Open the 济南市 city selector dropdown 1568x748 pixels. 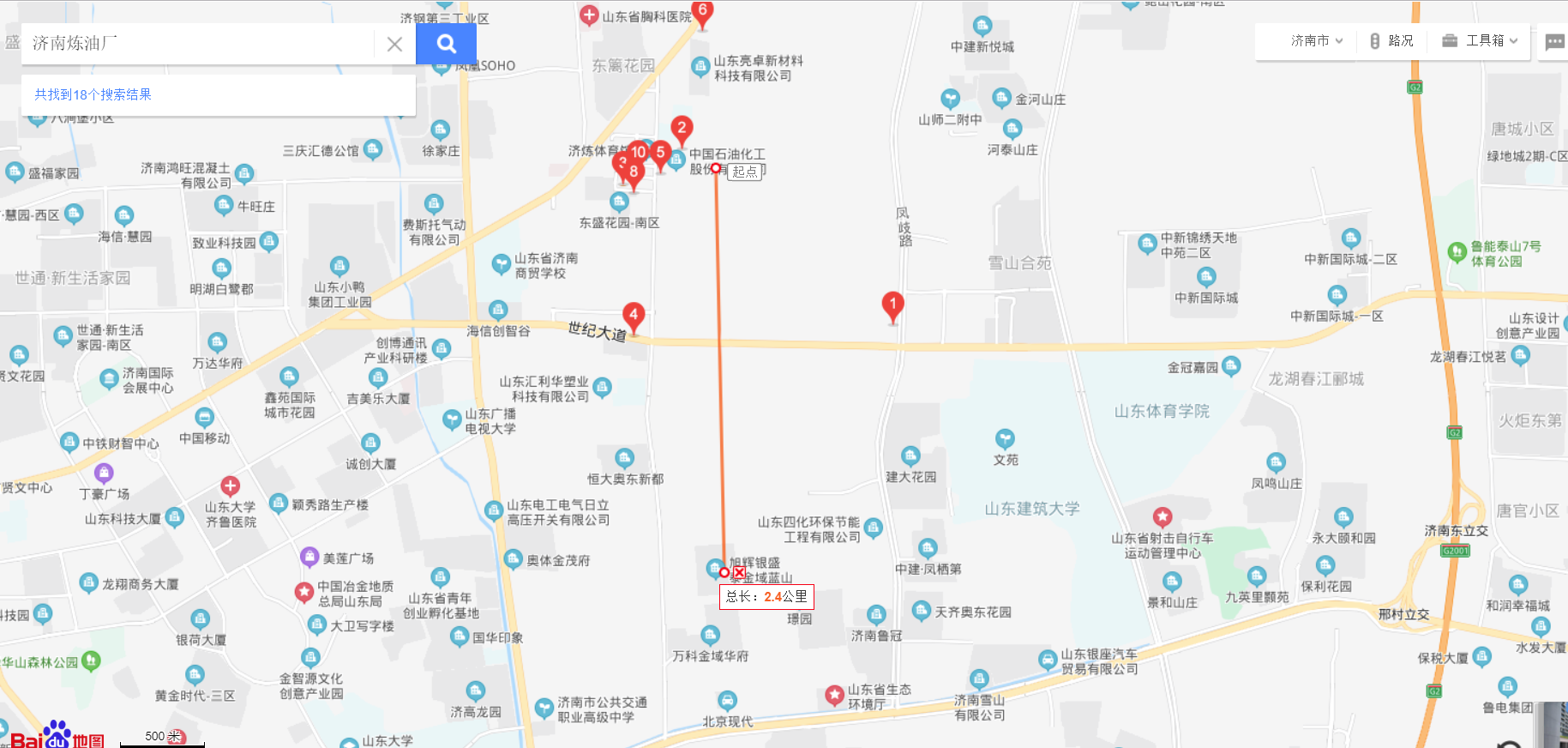(x=1317, y=40)
